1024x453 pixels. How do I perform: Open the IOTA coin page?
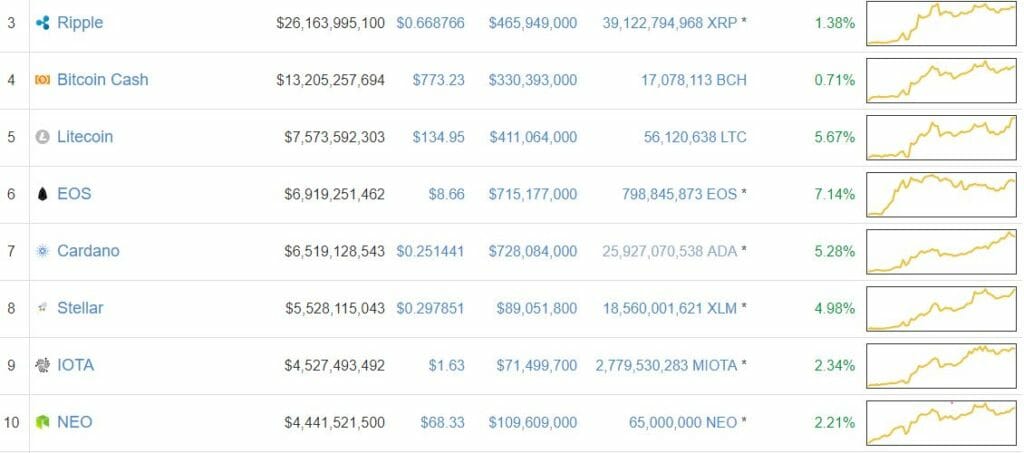(75, 365)
